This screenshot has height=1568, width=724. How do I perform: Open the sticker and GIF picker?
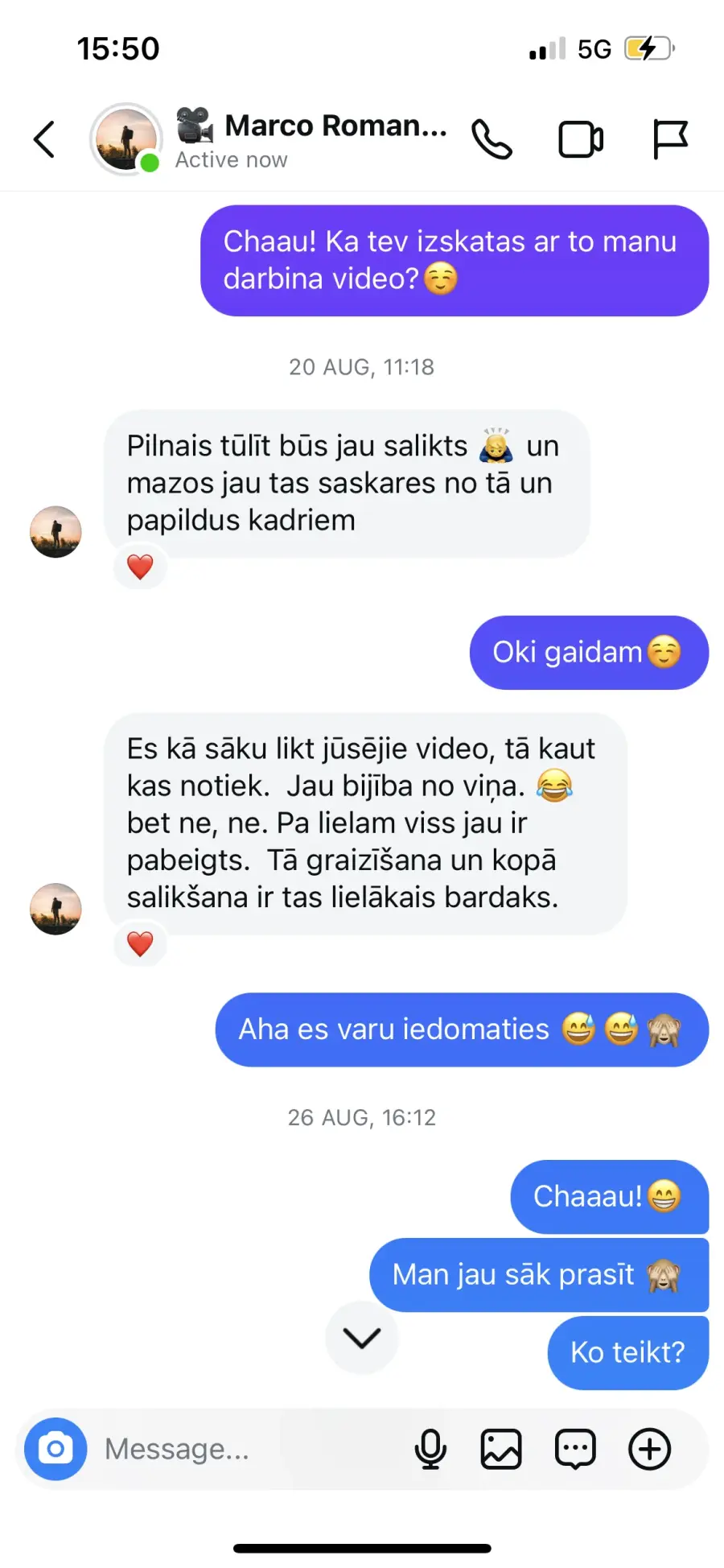pyautogui.click(x=576, y=1449)
